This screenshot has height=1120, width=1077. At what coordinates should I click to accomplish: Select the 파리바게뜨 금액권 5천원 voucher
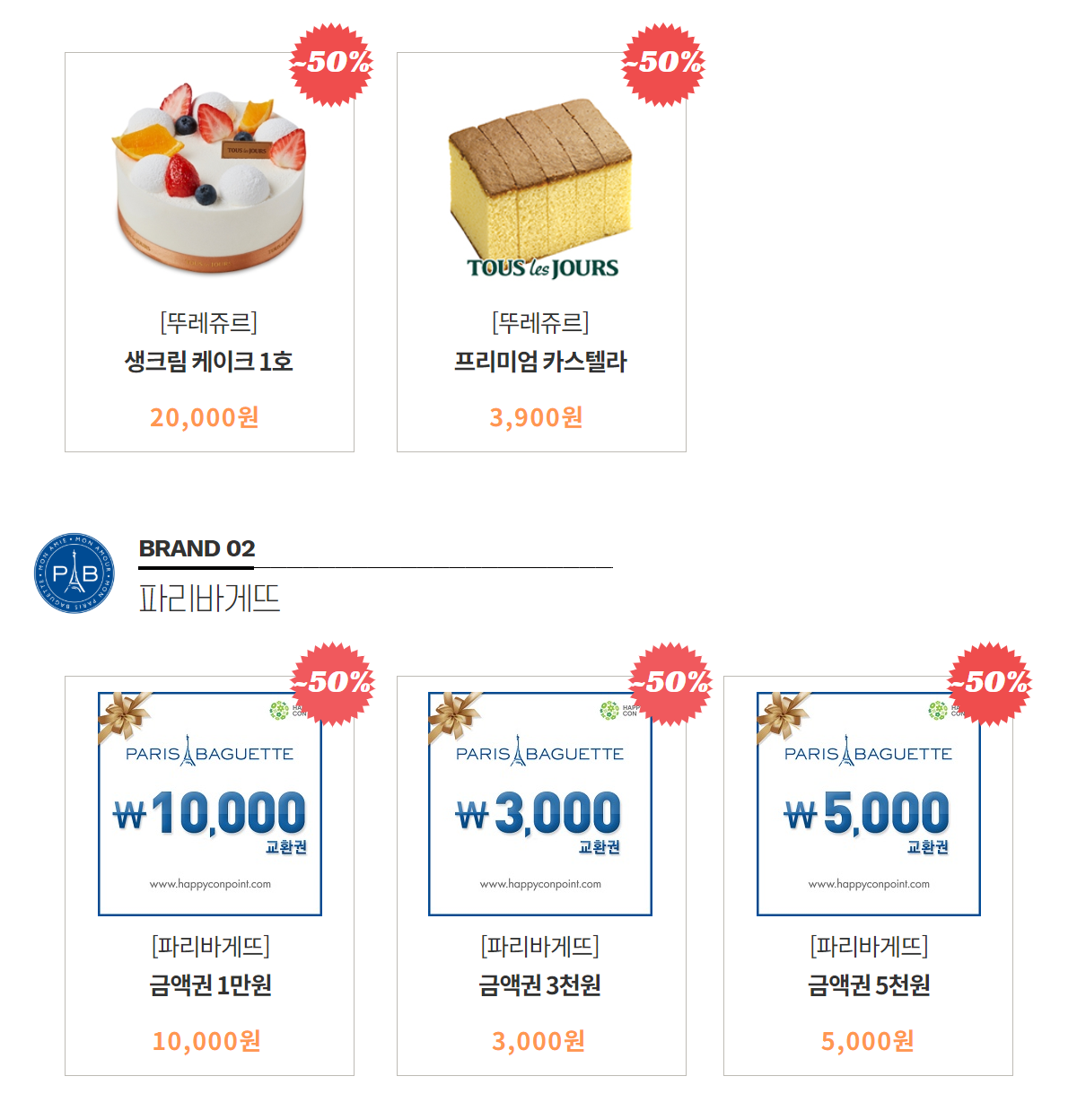868,875
